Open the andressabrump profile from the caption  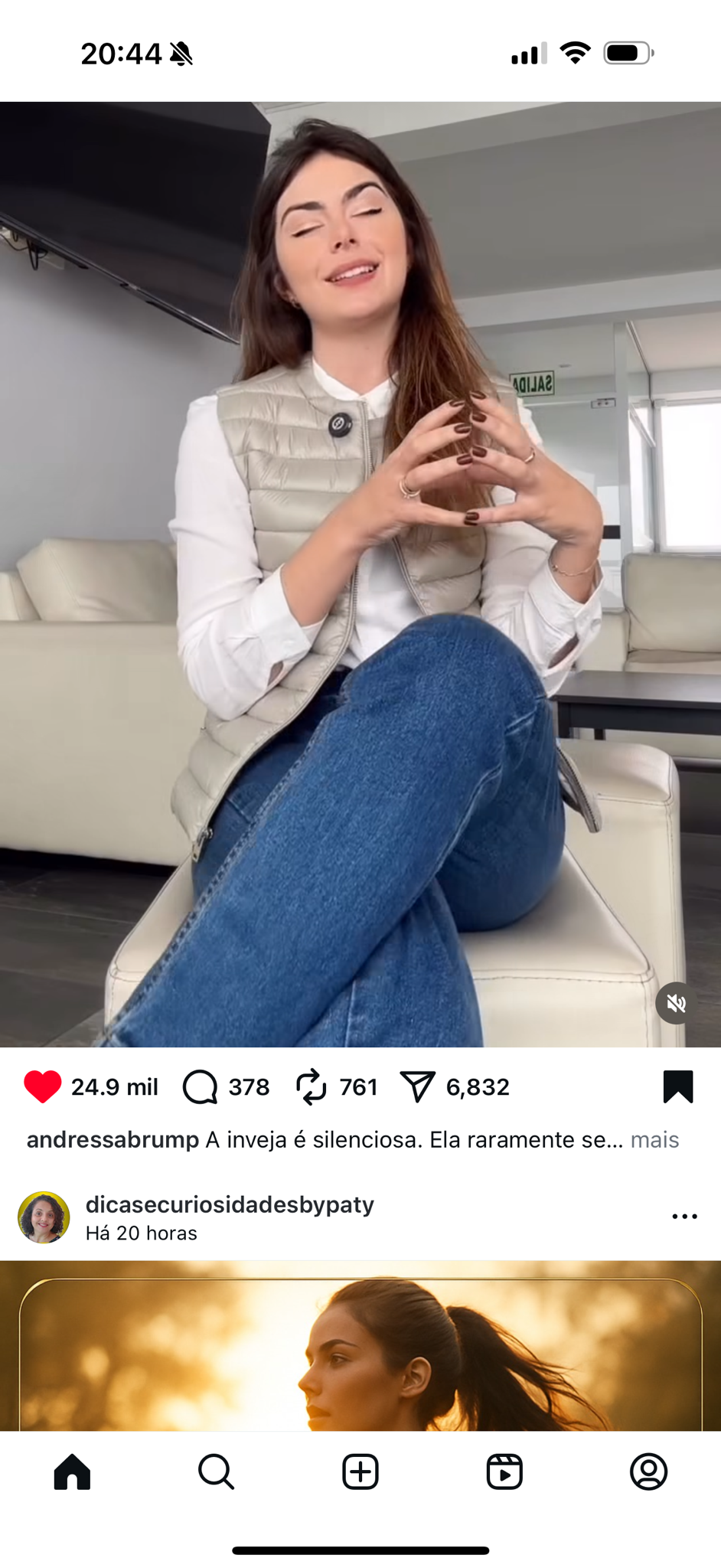(x=113, y=1139)
